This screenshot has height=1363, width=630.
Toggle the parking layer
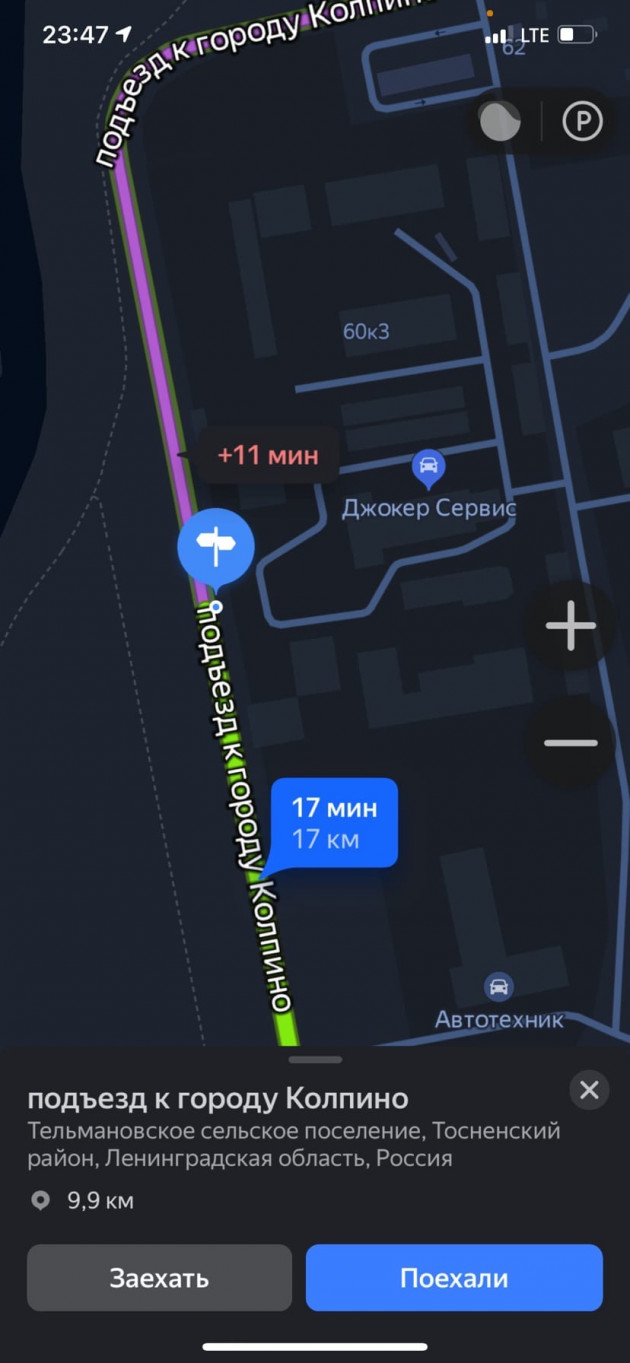[582, 123]
